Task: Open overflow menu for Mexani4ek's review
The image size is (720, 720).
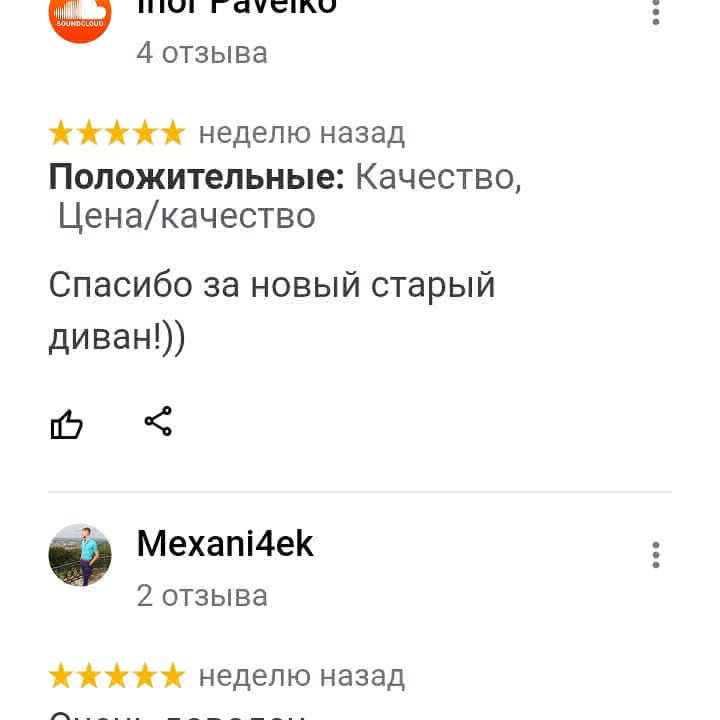Action: coord(656,555)
